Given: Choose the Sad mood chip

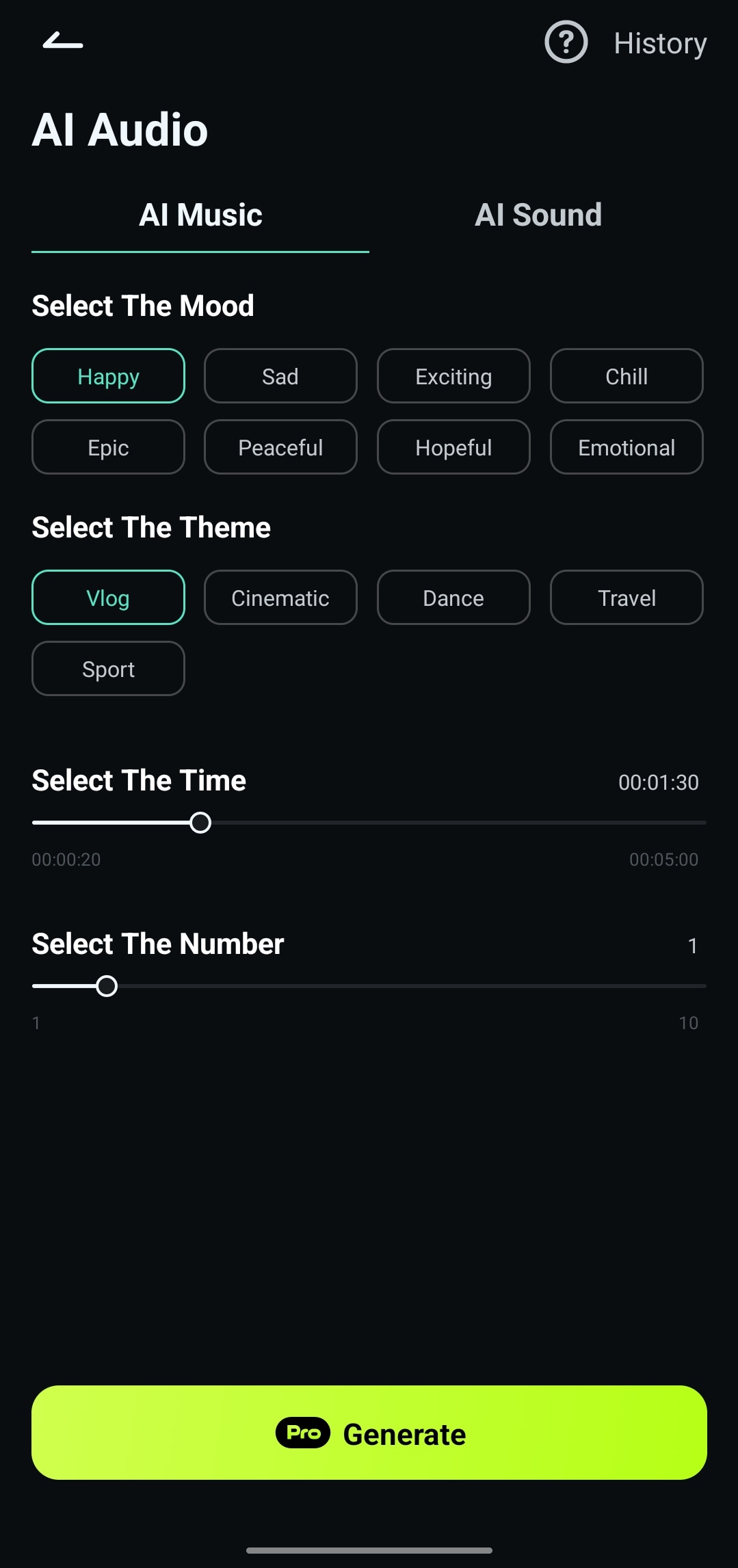Looking at the screenshot, I should coord(280,376).
